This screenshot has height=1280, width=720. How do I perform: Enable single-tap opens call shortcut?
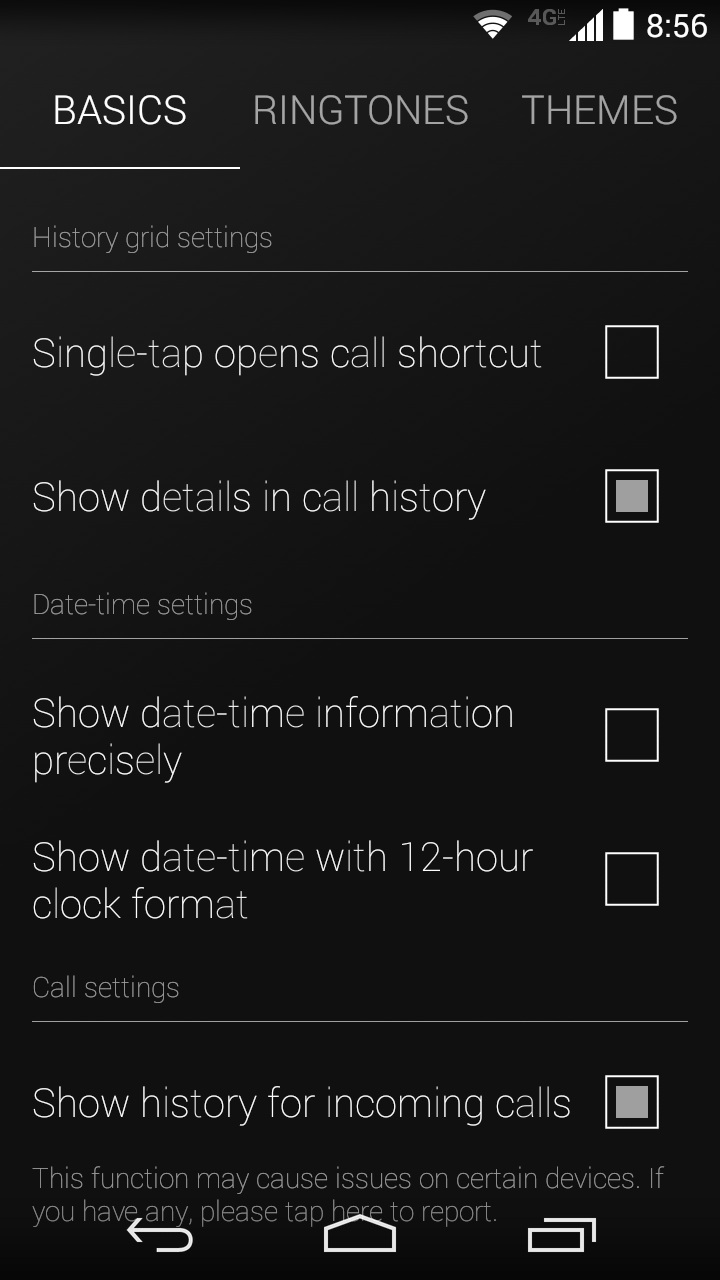click(x=631, y=352)
